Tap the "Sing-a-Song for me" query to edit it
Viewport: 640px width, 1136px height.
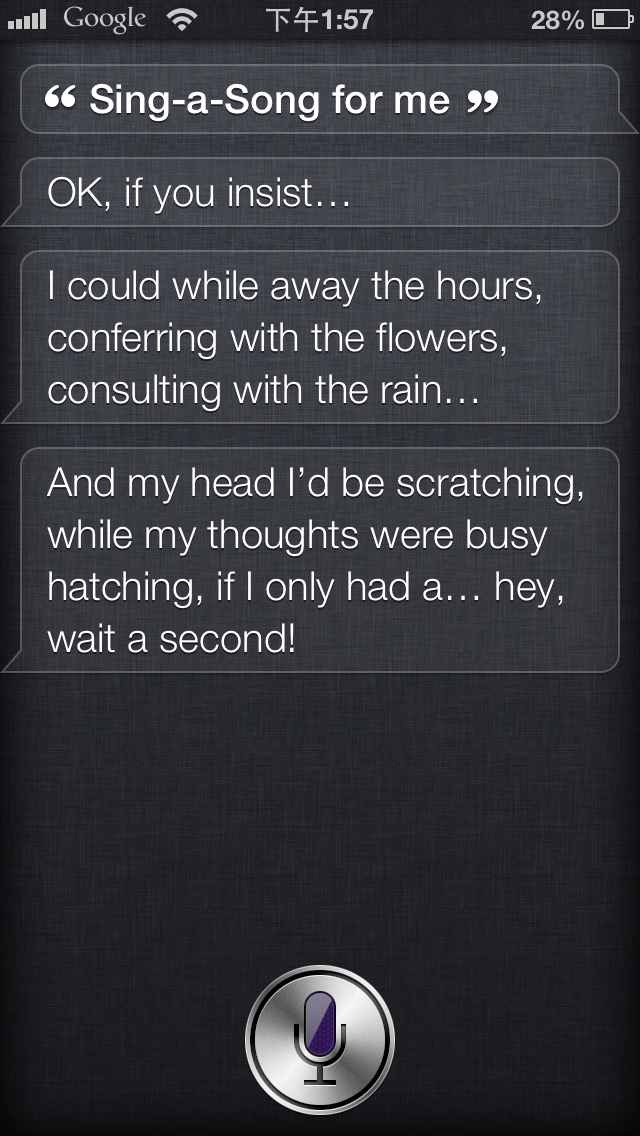point(320,99)
